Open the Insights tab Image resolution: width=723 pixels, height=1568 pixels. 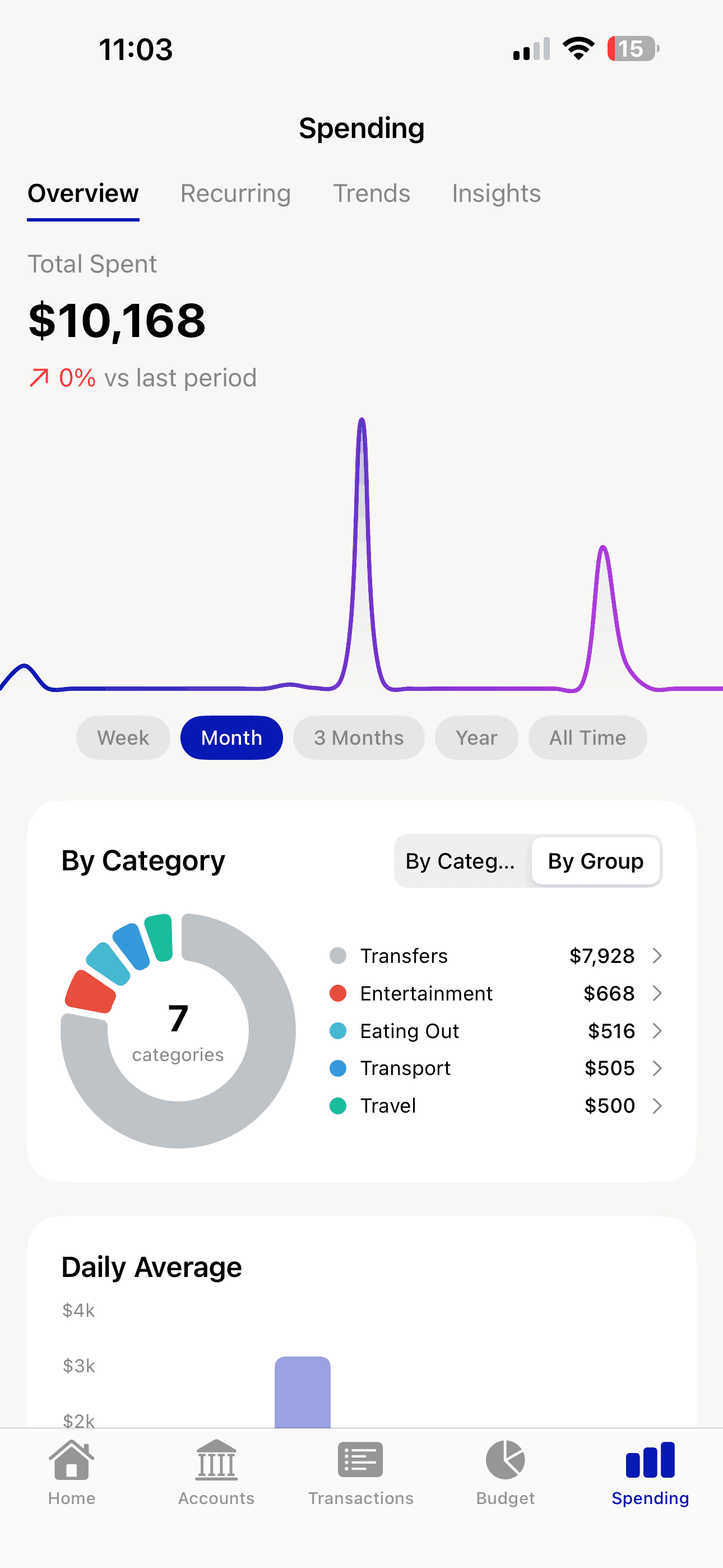tap(496, 193)
